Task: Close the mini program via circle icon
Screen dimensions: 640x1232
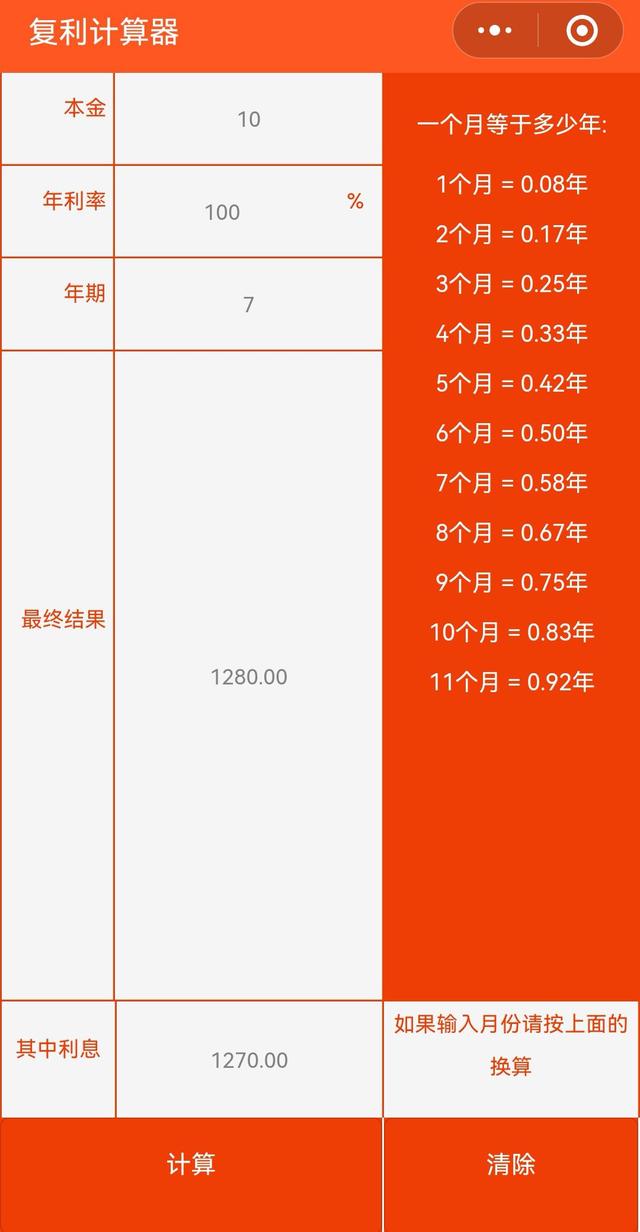Action: (582, 31)
